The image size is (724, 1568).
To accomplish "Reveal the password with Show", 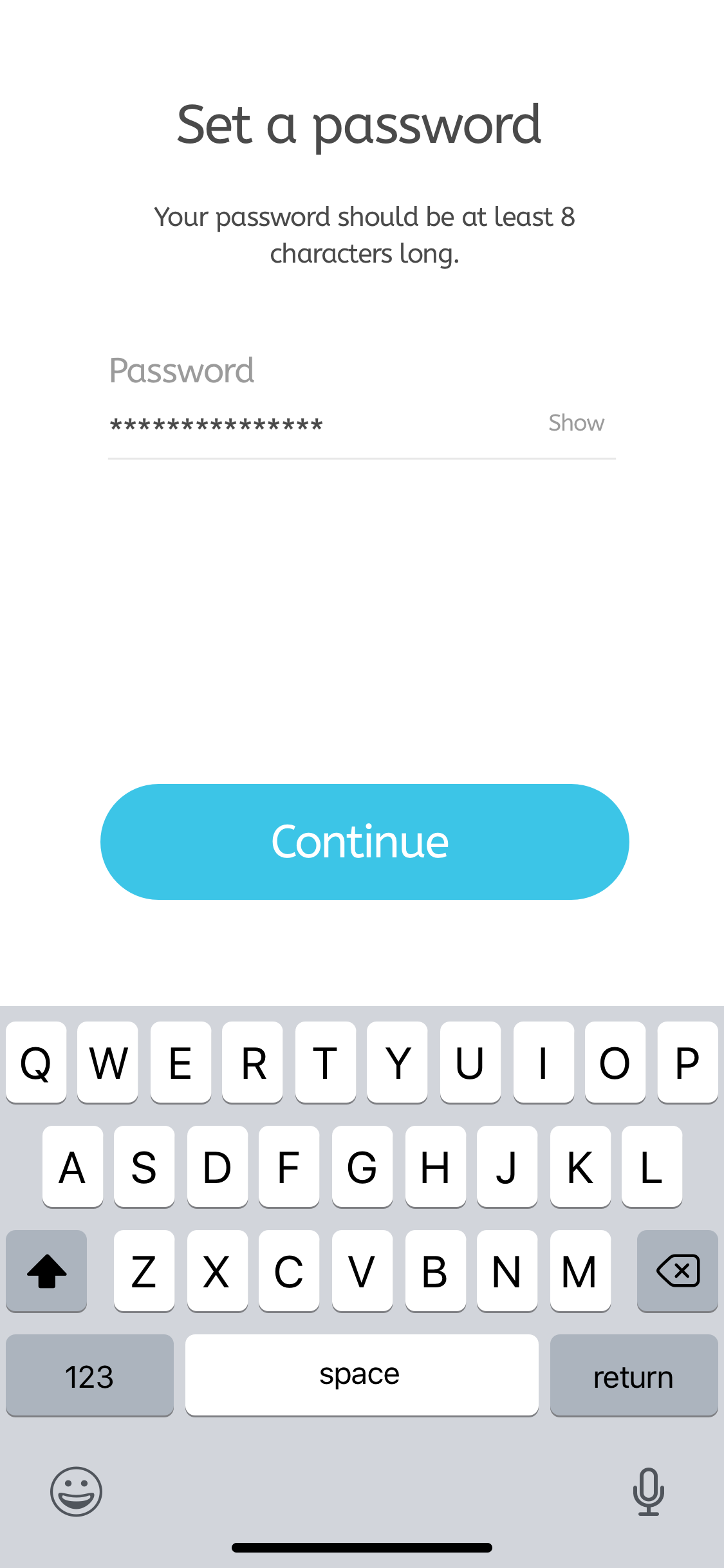I will [x=576, y=423].
